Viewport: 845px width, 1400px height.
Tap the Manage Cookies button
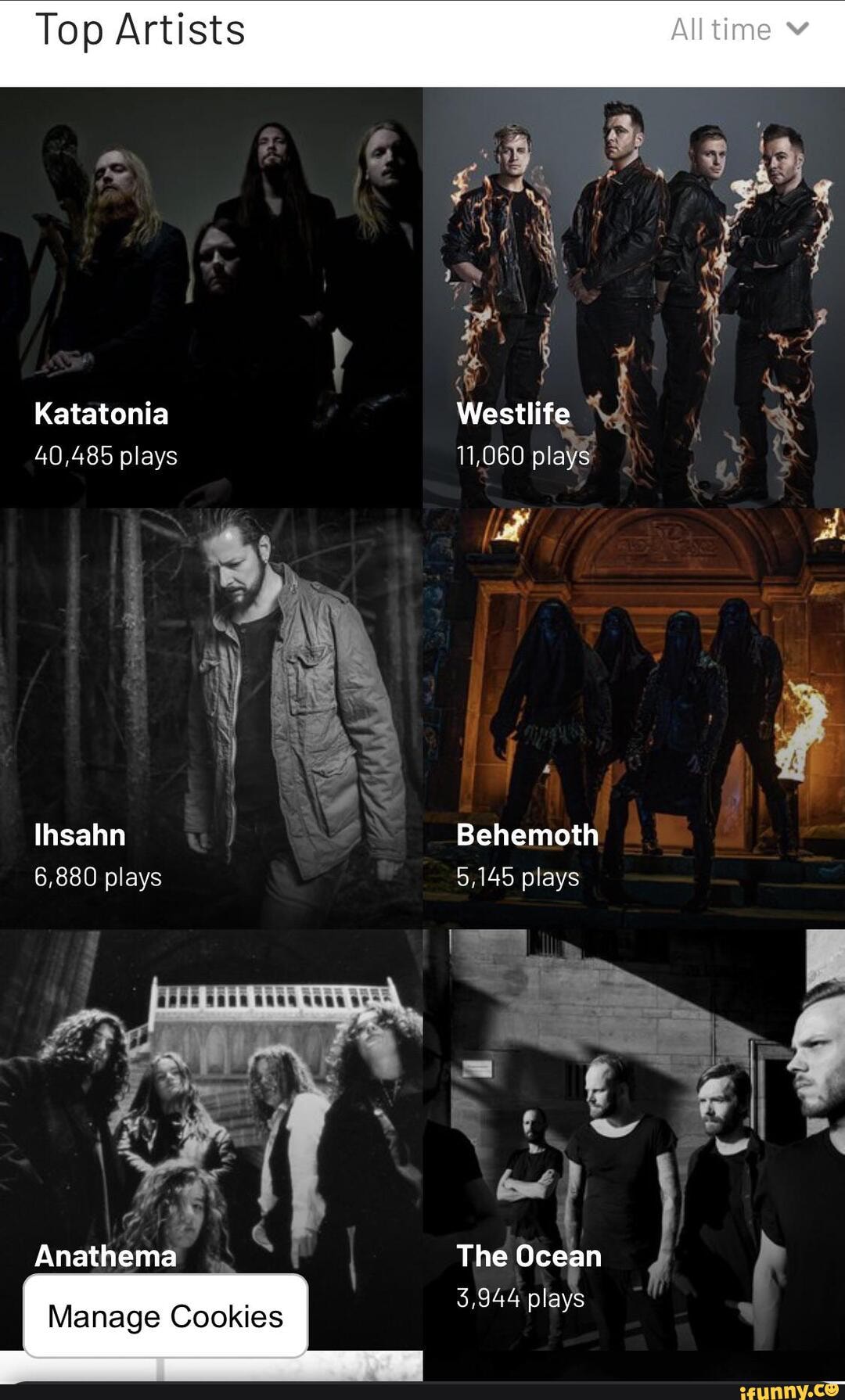(x=165, y=1316)
